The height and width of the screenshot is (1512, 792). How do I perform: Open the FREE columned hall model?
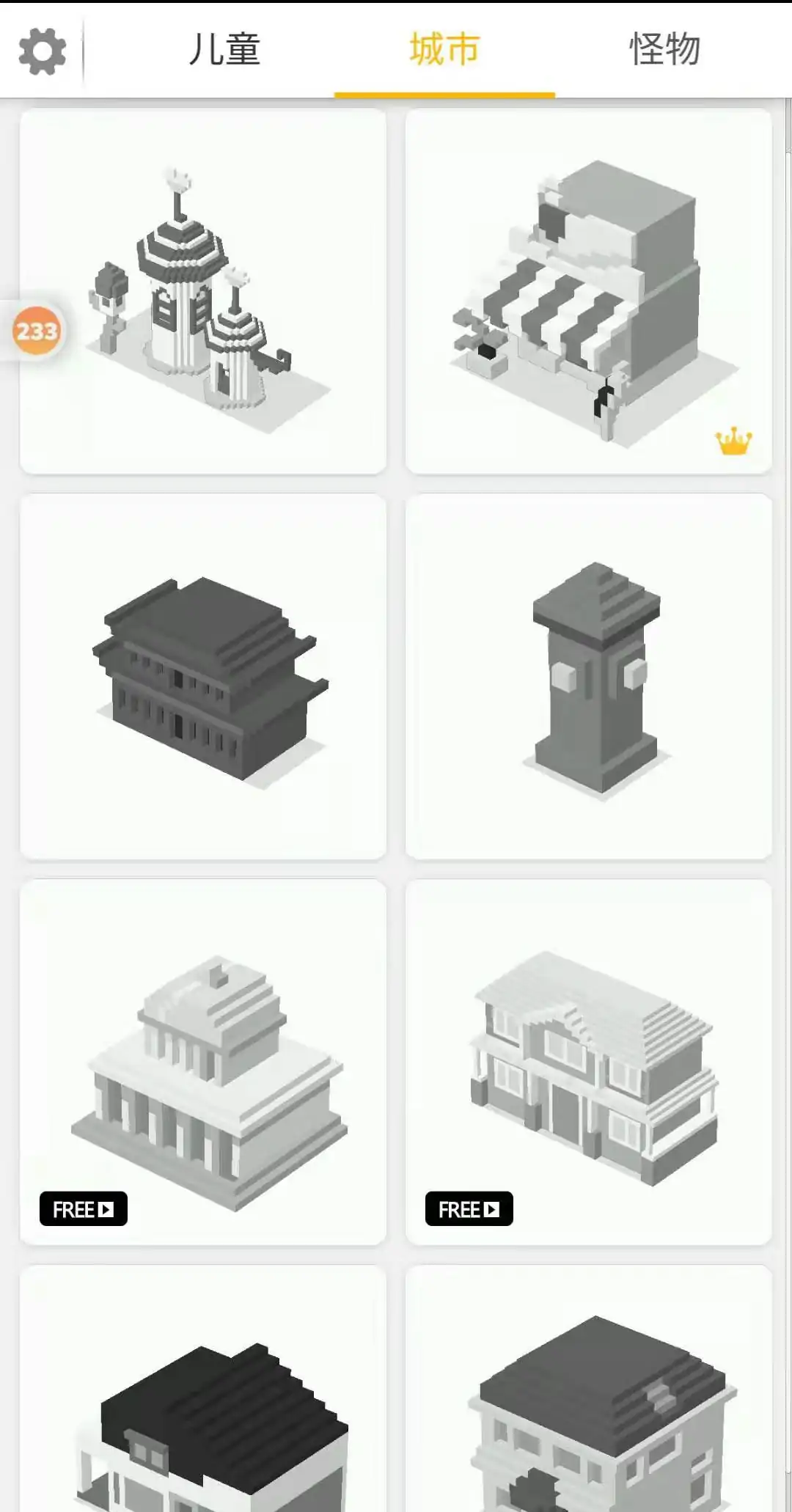[x=203, y=1061]
